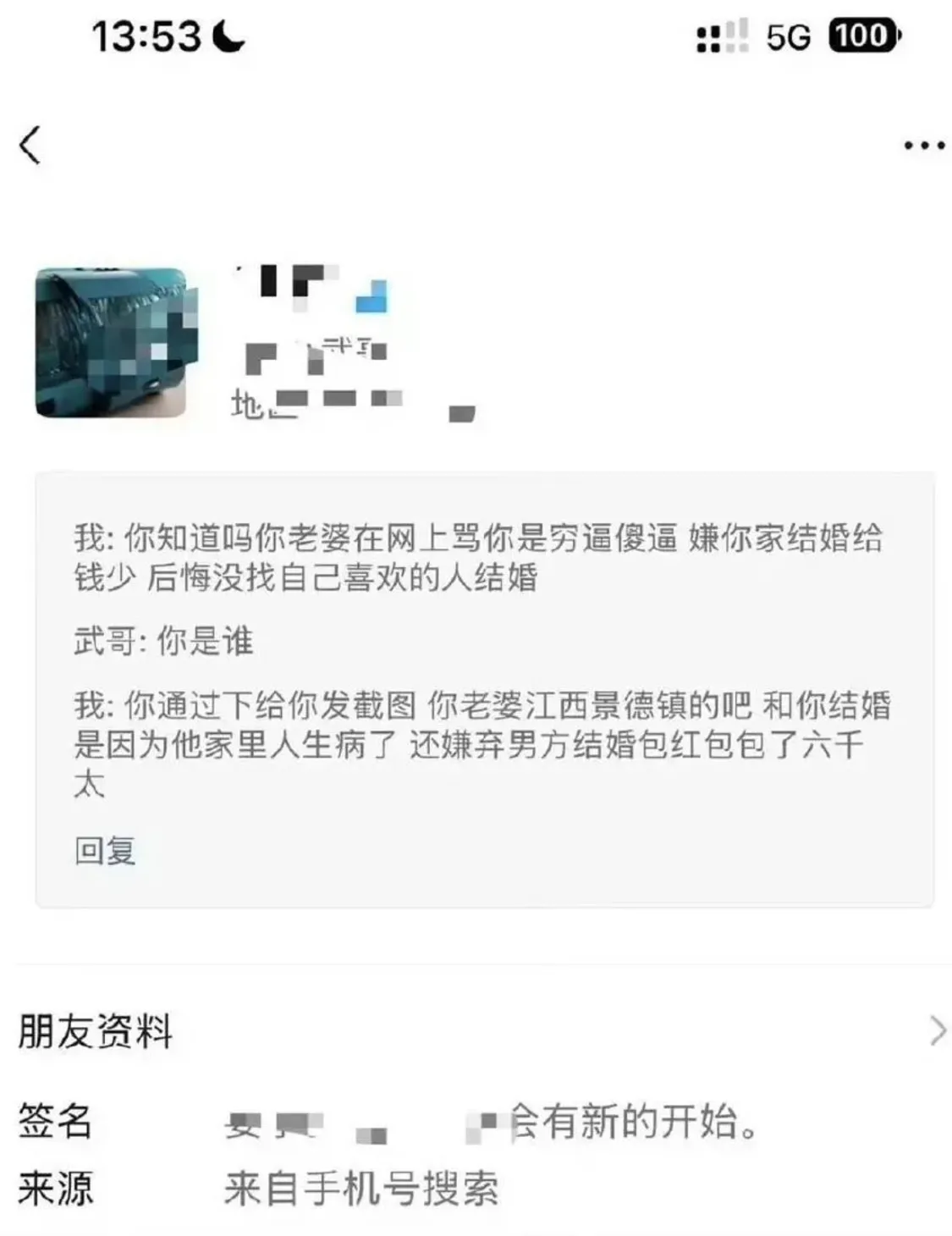Open the 朋友资料 row
This screenshot has width=952, height=1236.
pos(476,1031)
